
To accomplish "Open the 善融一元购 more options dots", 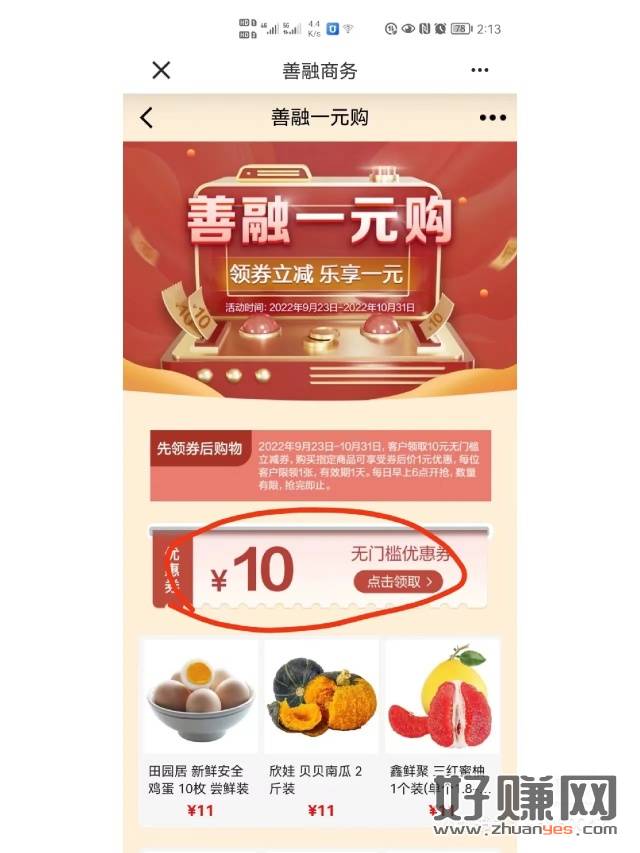I will pyautogui.click(x=492, y=118).
